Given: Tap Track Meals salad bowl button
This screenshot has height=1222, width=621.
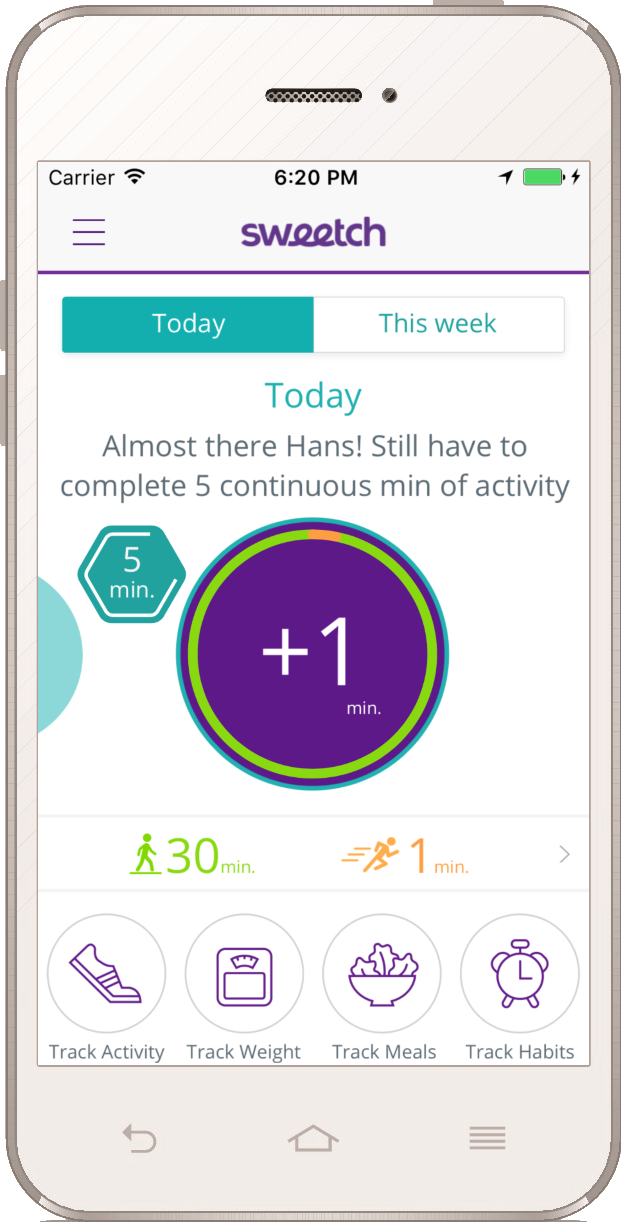Looking at the screenshot, I should [x=382, y=973].
